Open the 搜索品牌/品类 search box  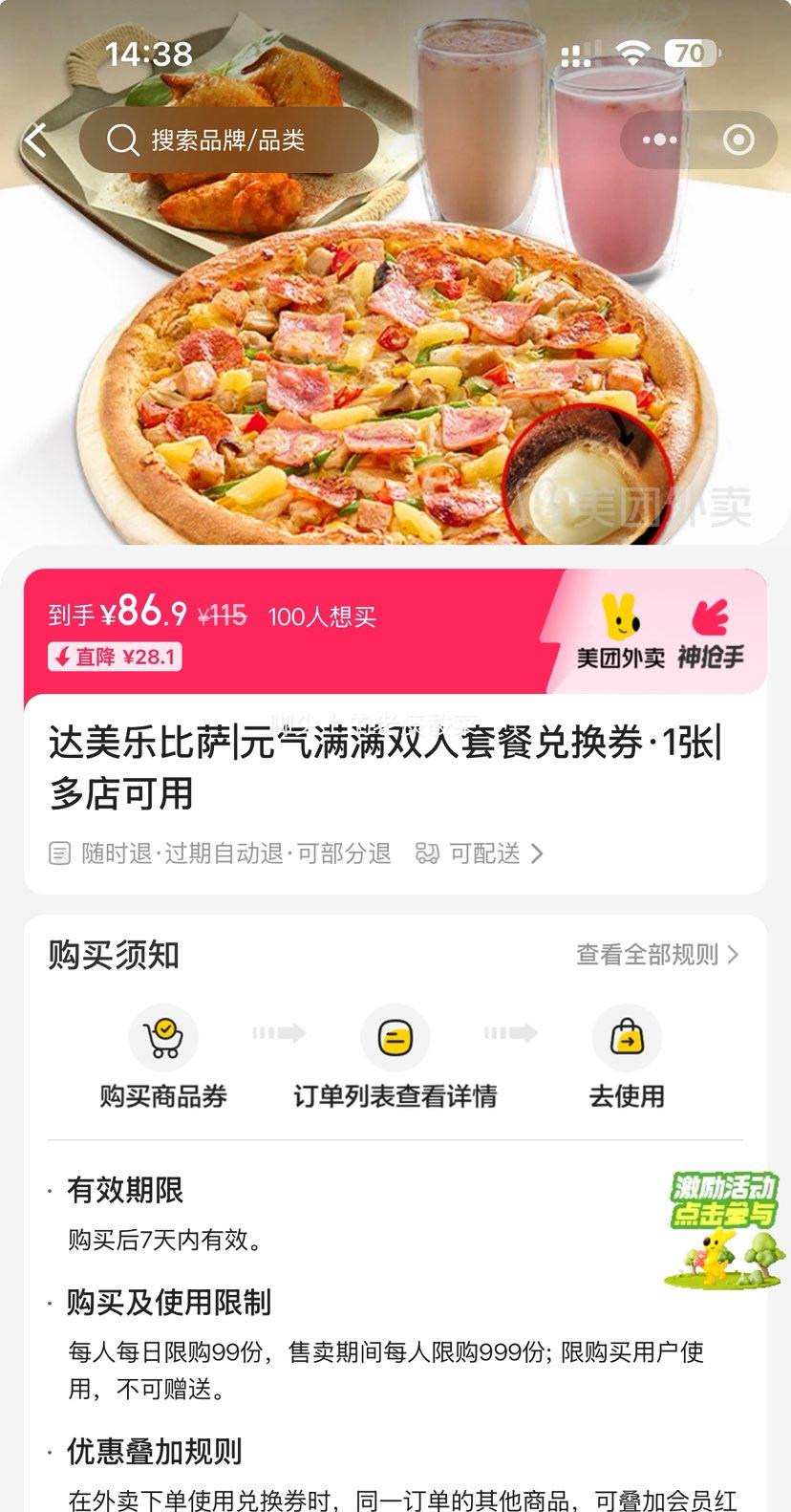pyautogui.click(x=229, y=140)
